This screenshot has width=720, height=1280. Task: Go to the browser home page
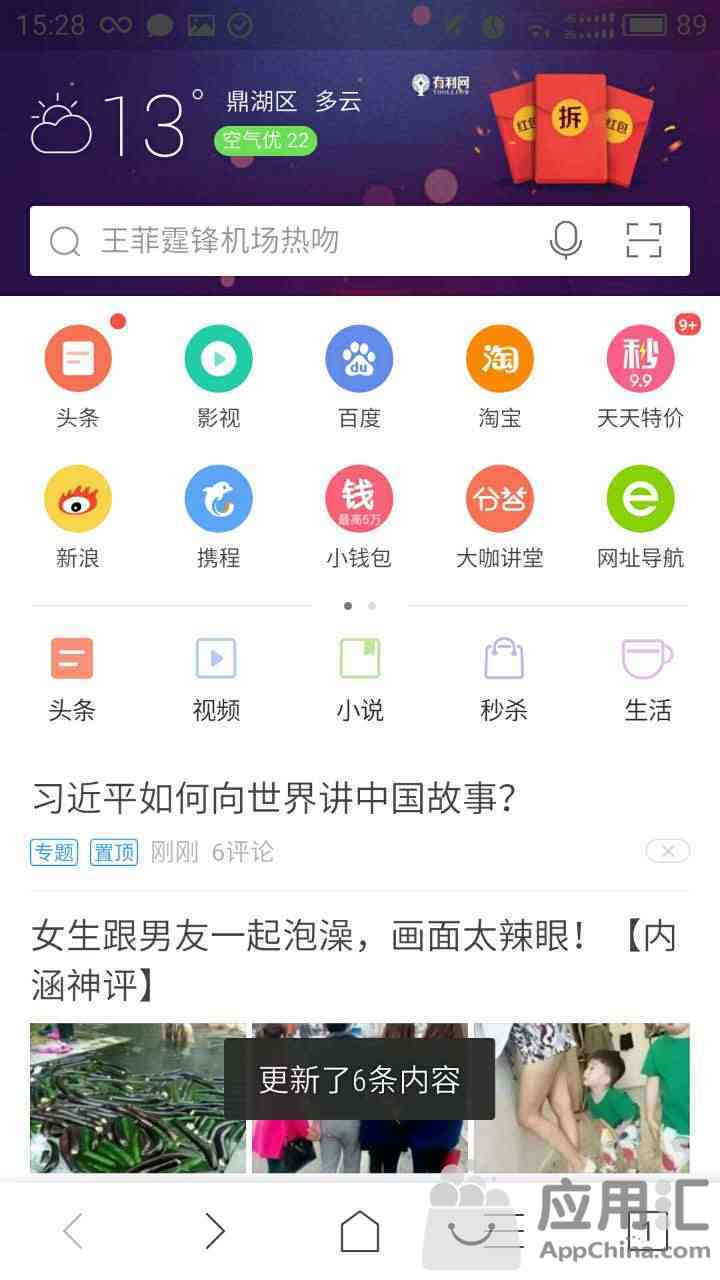point(360,1231)
